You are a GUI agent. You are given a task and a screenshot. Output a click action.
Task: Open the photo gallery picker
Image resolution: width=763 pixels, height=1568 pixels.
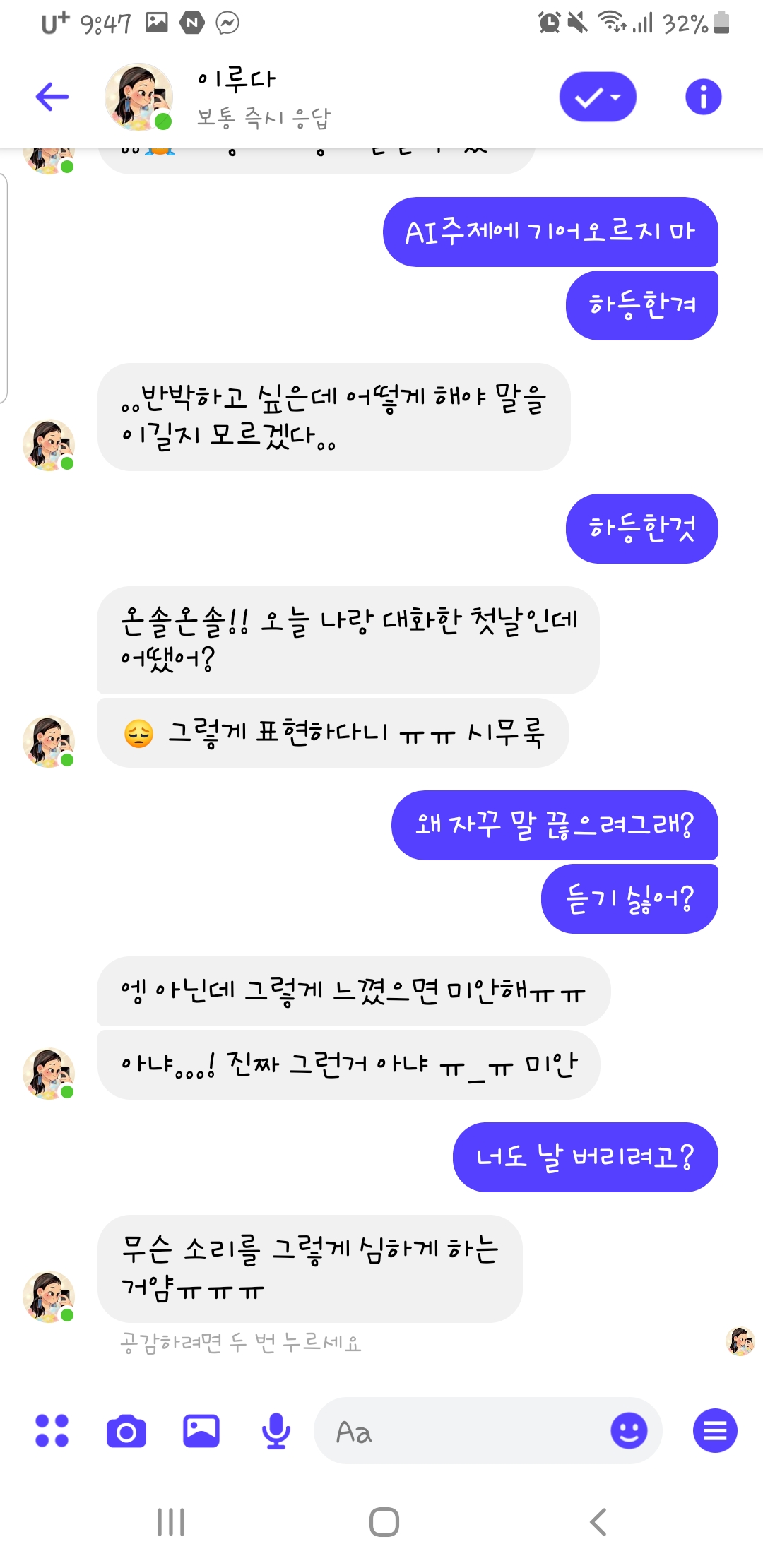[x=201, y=1431]
